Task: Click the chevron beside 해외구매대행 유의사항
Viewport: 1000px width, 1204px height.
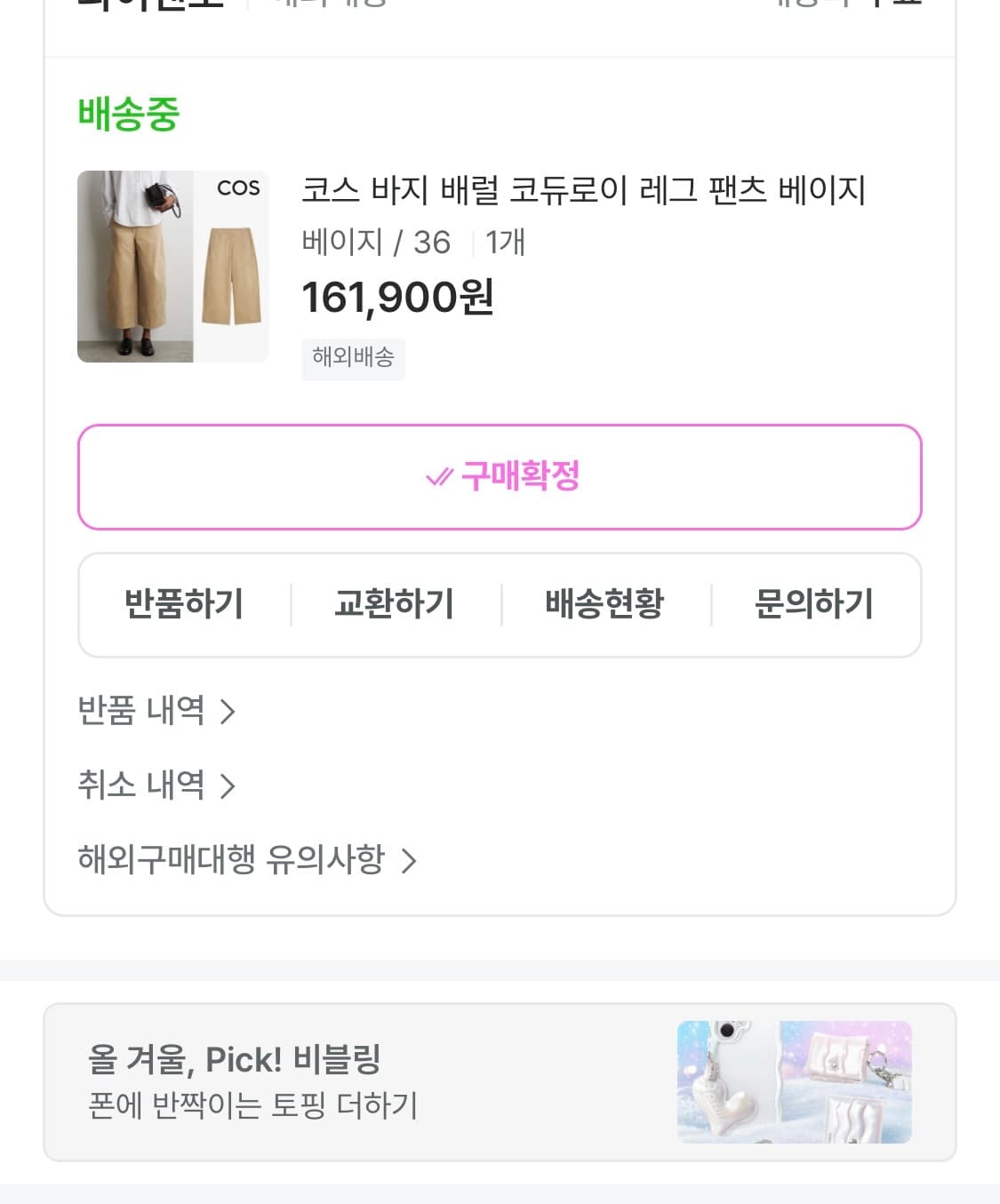Action: [411, 860]
